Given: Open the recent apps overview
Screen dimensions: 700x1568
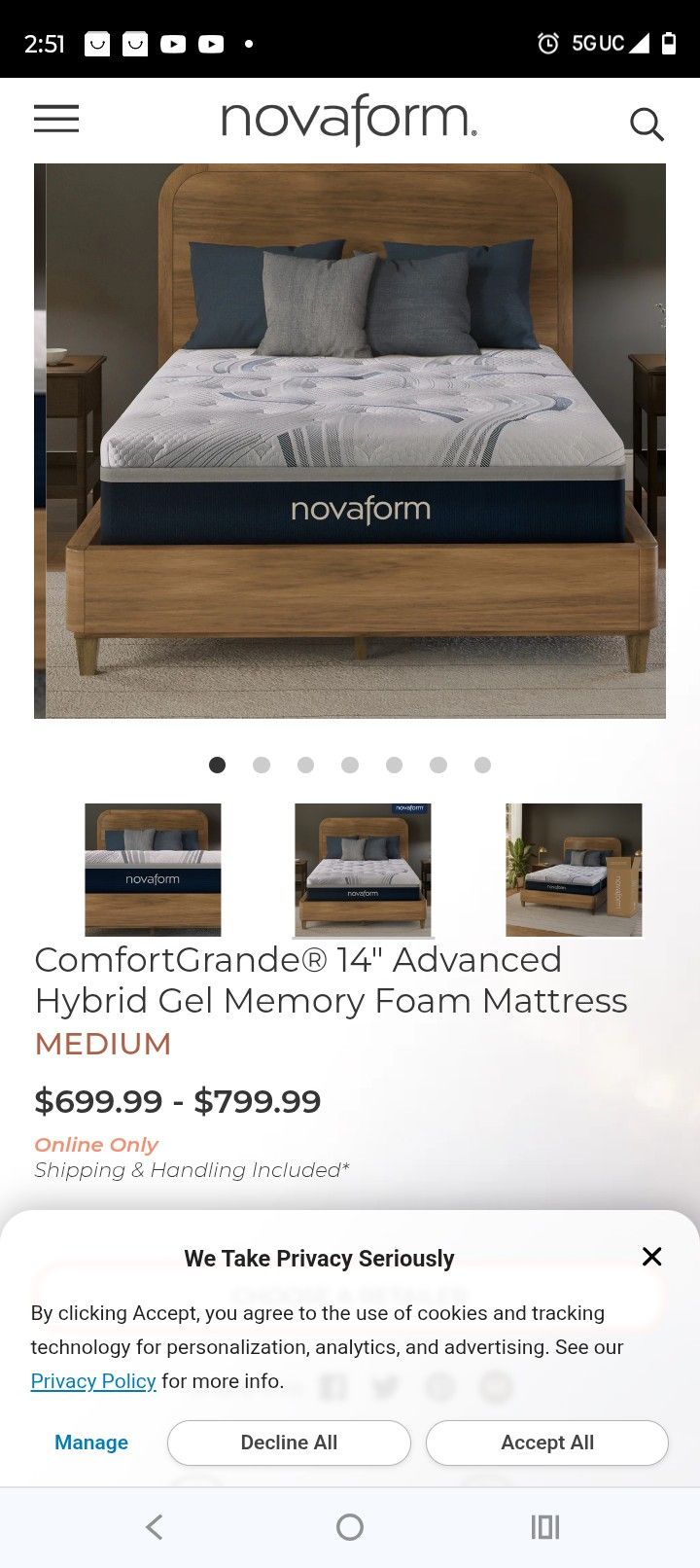Looking at the screenshot, I should pyautogui.click(x=544, y=1527).
